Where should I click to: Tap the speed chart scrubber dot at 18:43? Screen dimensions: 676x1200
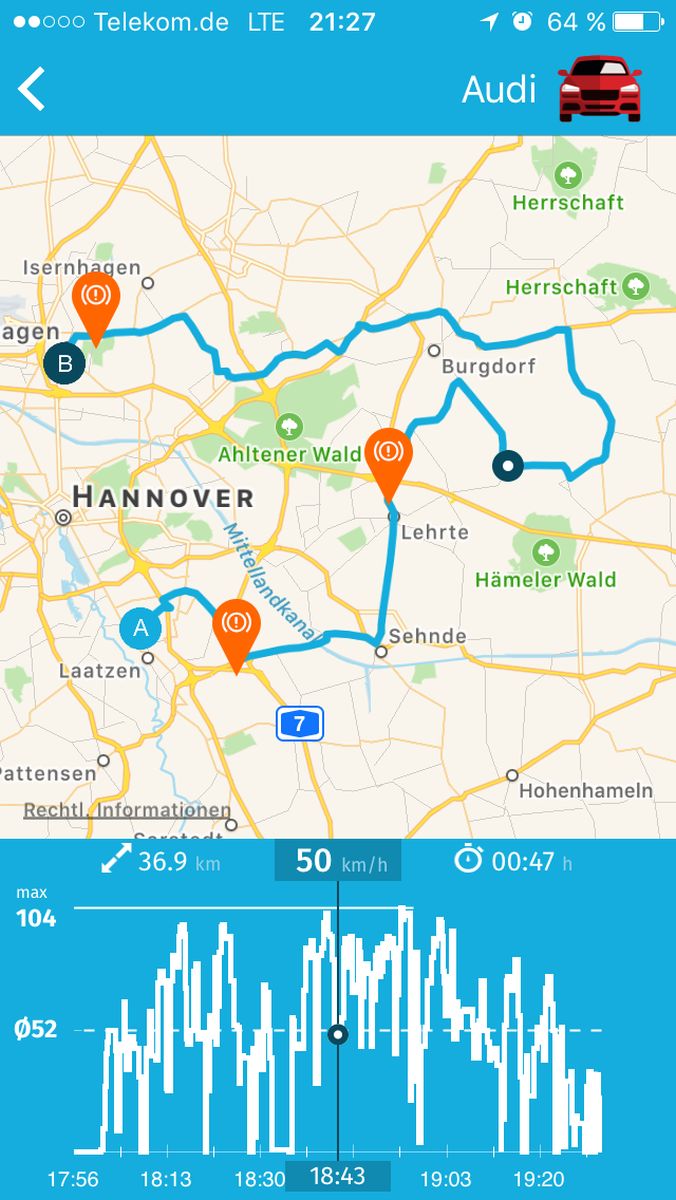click(338, 1033)
